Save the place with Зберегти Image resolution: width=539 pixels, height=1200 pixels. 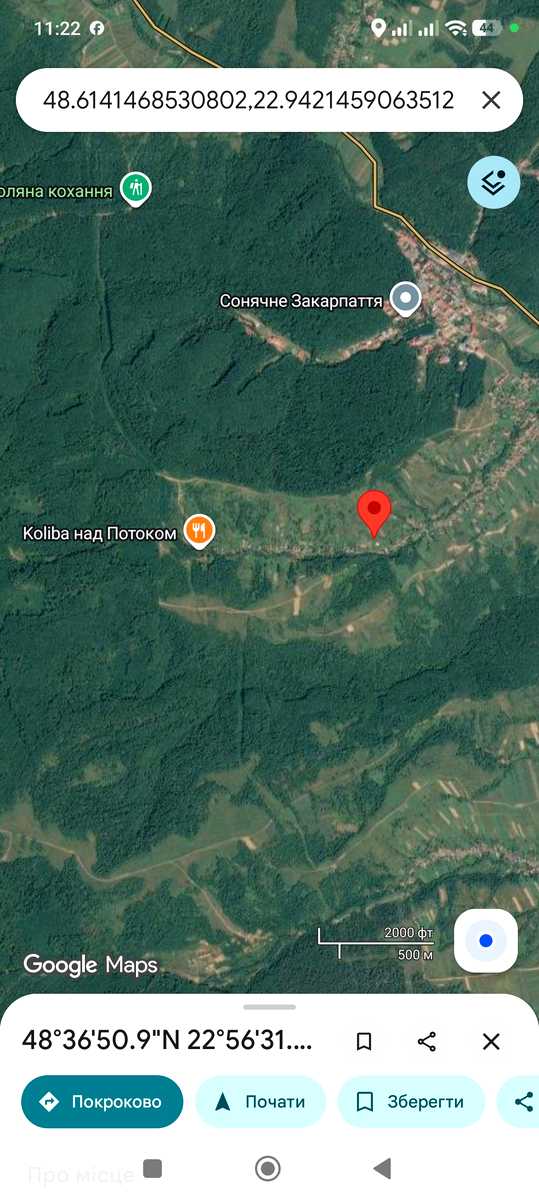(411, 1102)
